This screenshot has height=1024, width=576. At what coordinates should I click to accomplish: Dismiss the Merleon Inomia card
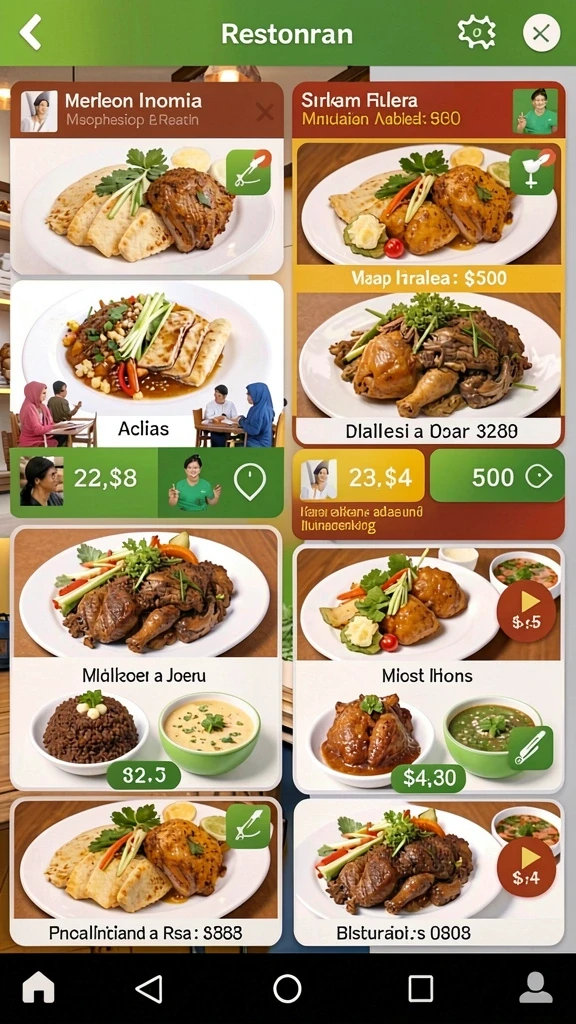tap(265, 112)
